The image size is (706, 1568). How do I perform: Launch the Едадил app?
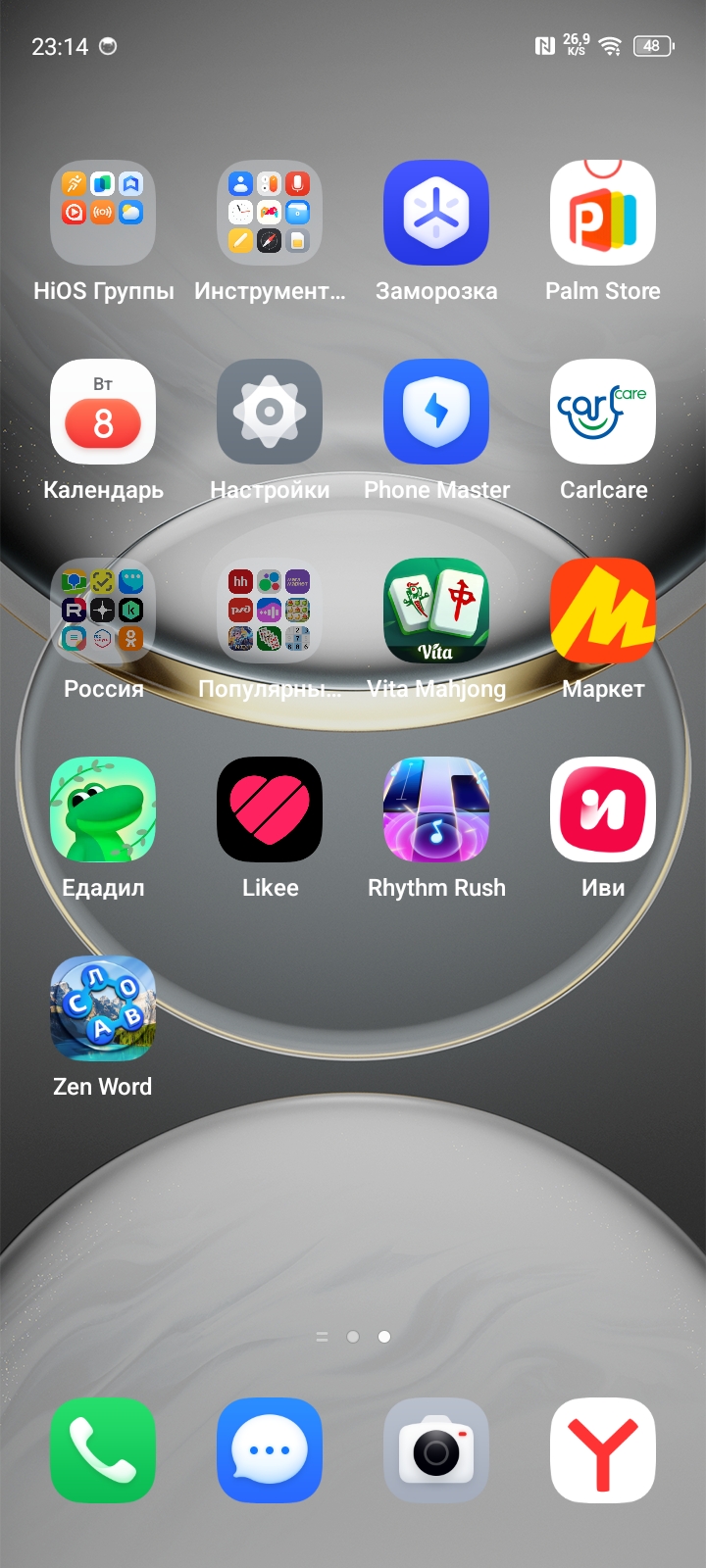[x=103, y=809]
